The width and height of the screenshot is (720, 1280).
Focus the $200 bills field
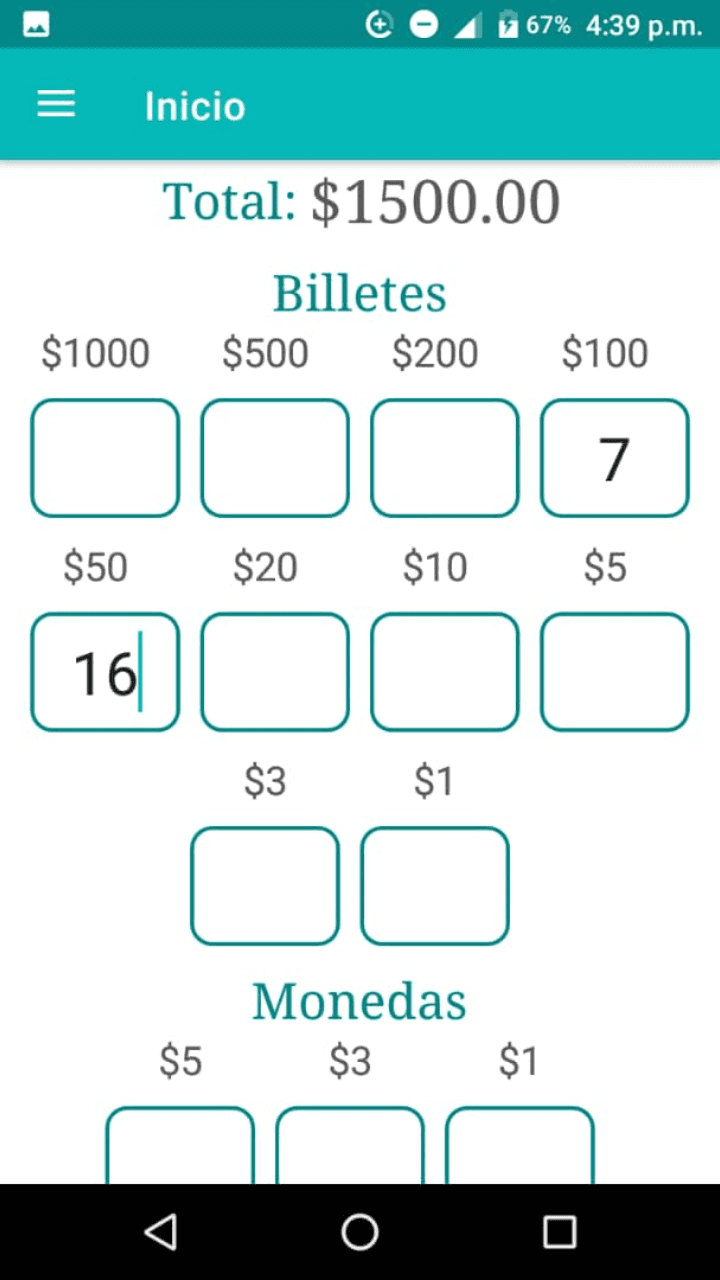tap(445, 458)
